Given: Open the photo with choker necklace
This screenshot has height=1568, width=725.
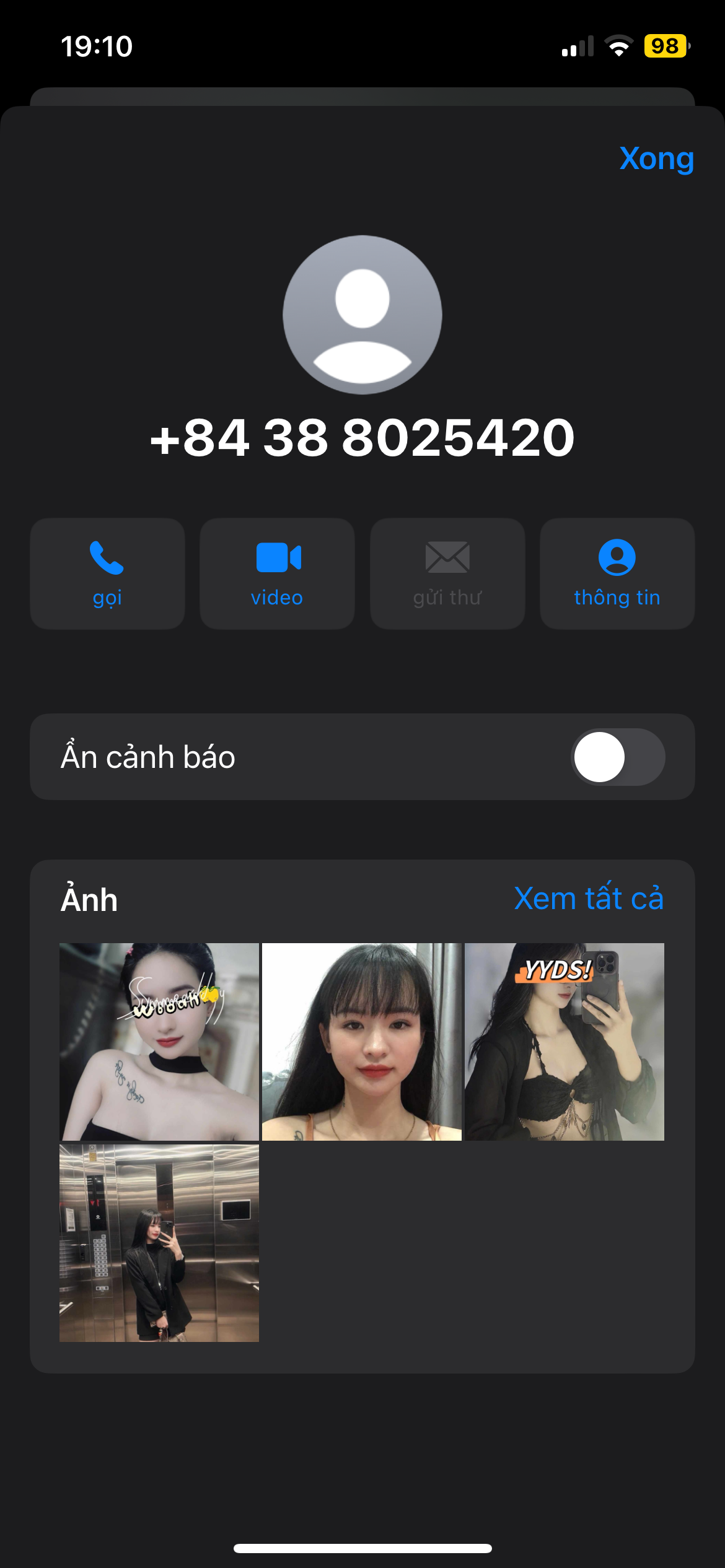Looking at the screenshot, I should click(x=159, y=1042).
